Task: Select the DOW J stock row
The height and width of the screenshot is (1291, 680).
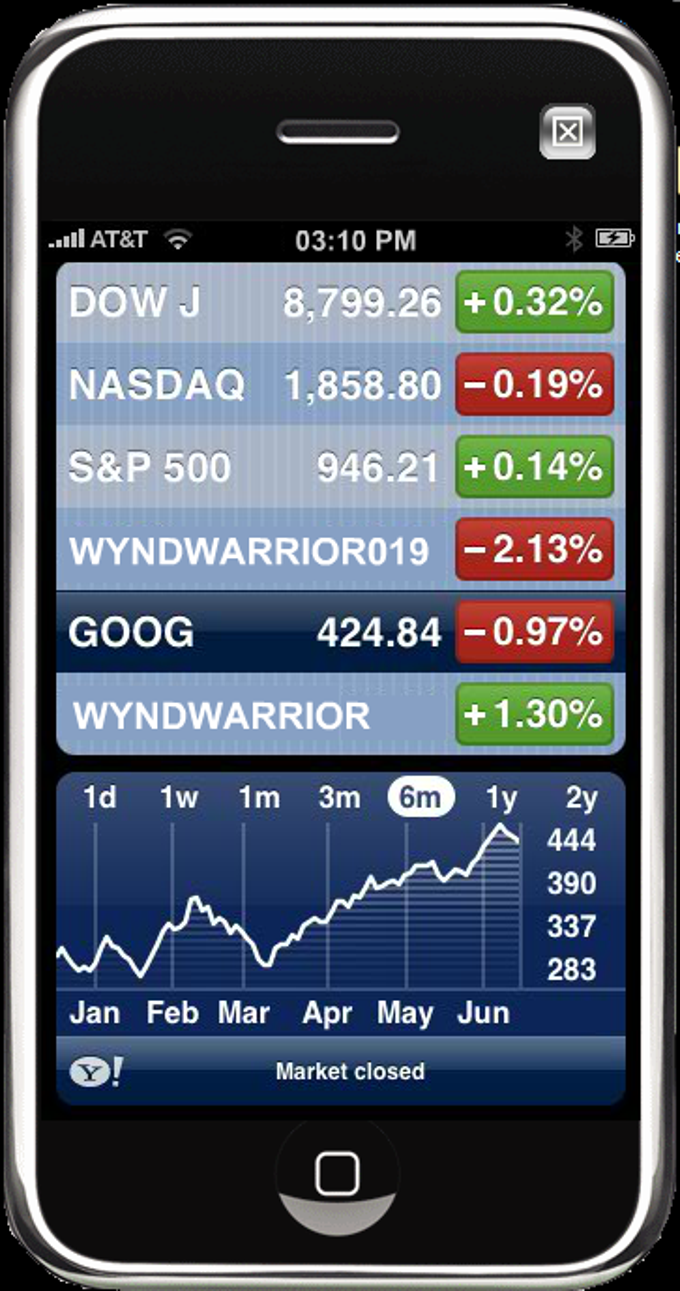Action: (x=255, y=303)
